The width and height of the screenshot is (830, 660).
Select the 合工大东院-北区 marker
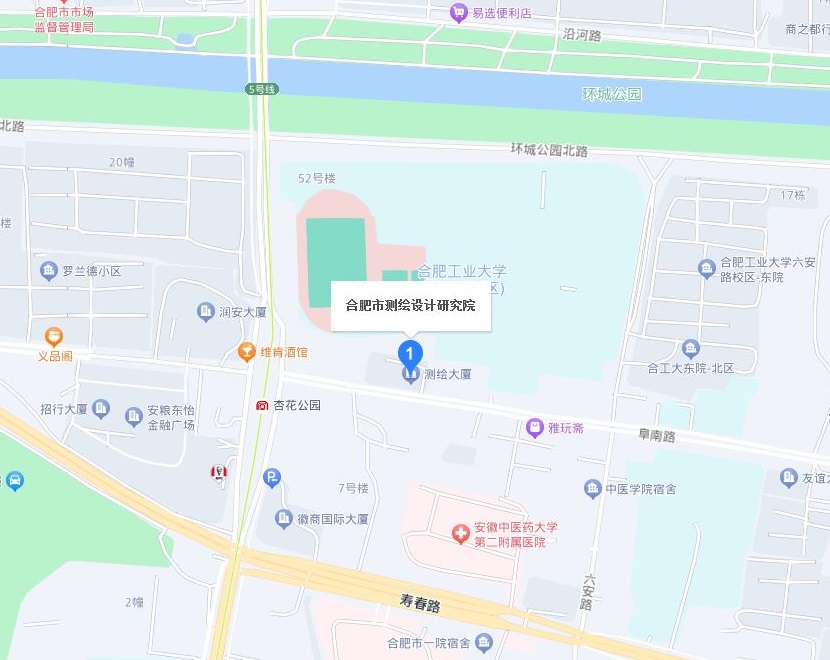point(691,349)
